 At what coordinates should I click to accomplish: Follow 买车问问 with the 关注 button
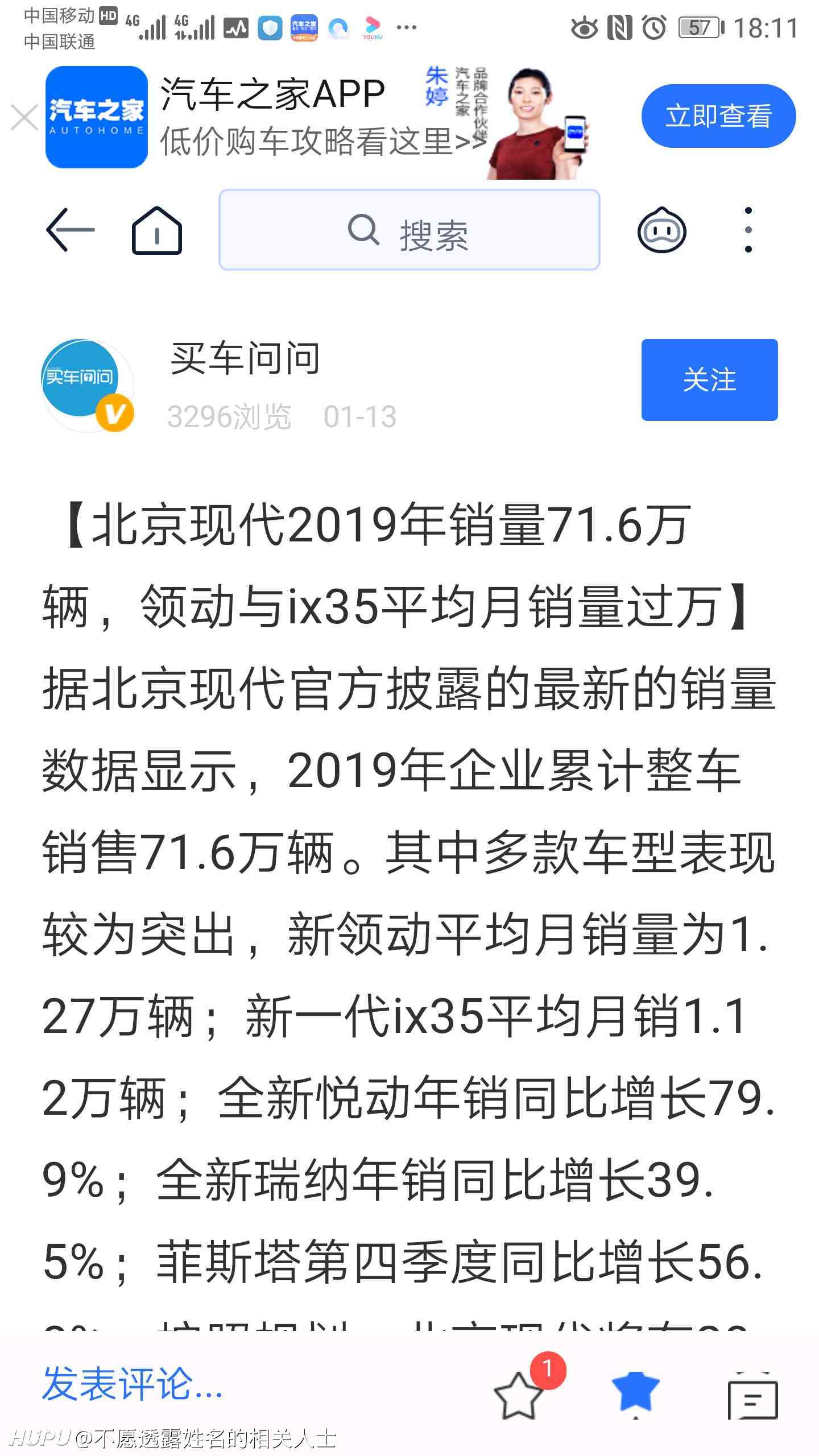click(709, 380)
